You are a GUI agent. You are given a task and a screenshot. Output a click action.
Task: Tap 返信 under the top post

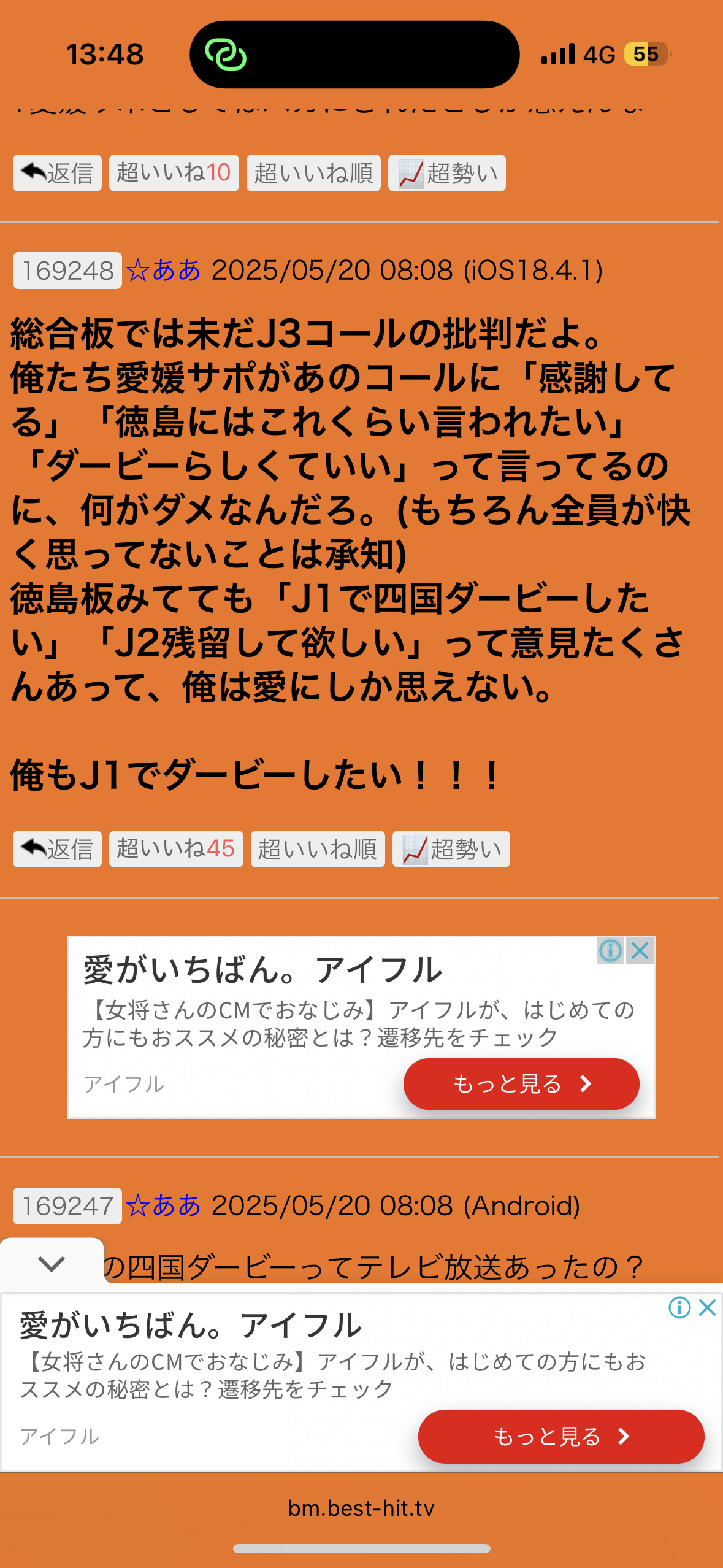pyautogui.click(x=57, y=173)
